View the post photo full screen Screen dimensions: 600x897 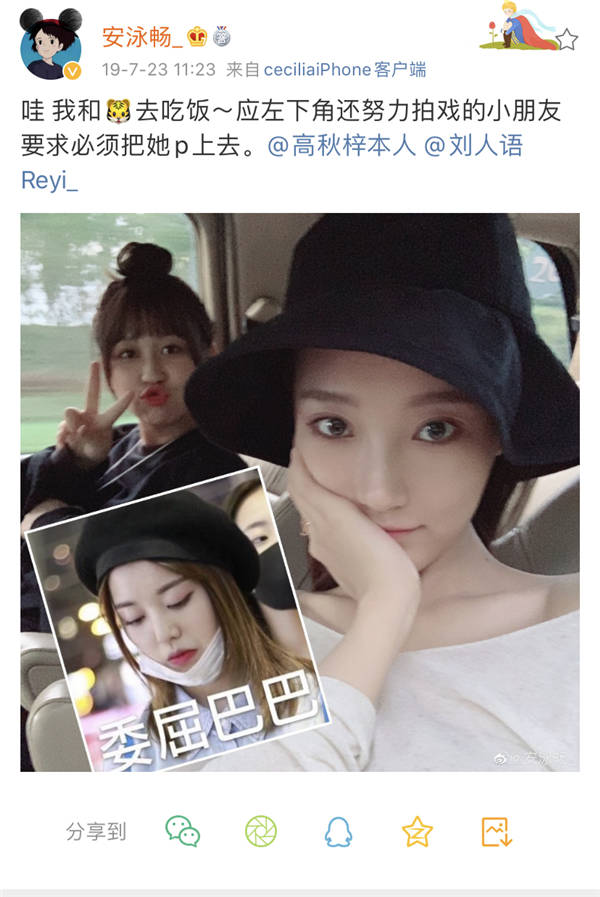pyautogui.click(x=300, y=492)
